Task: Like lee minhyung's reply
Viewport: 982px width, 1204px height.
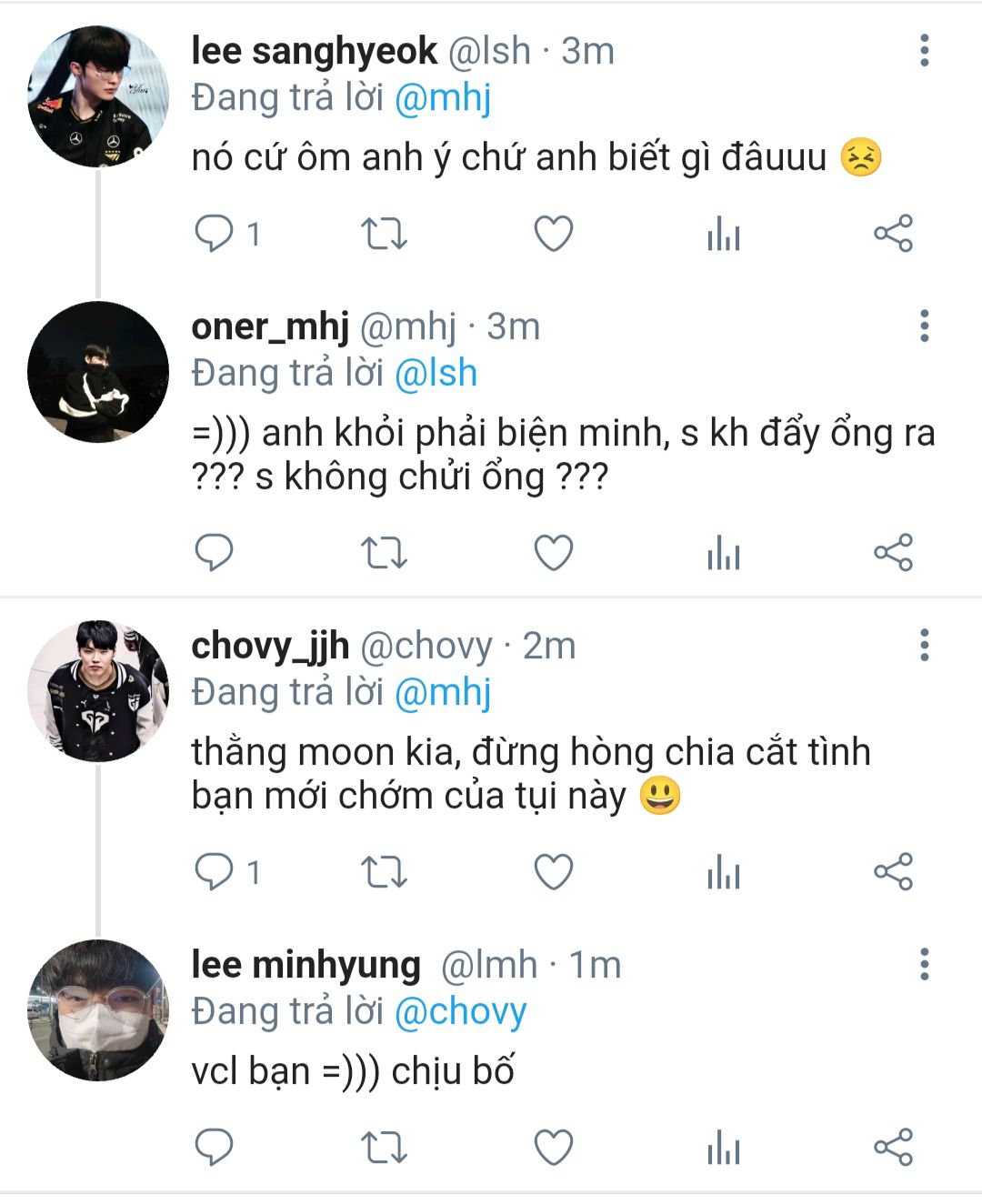Action: click(553, 1148)
